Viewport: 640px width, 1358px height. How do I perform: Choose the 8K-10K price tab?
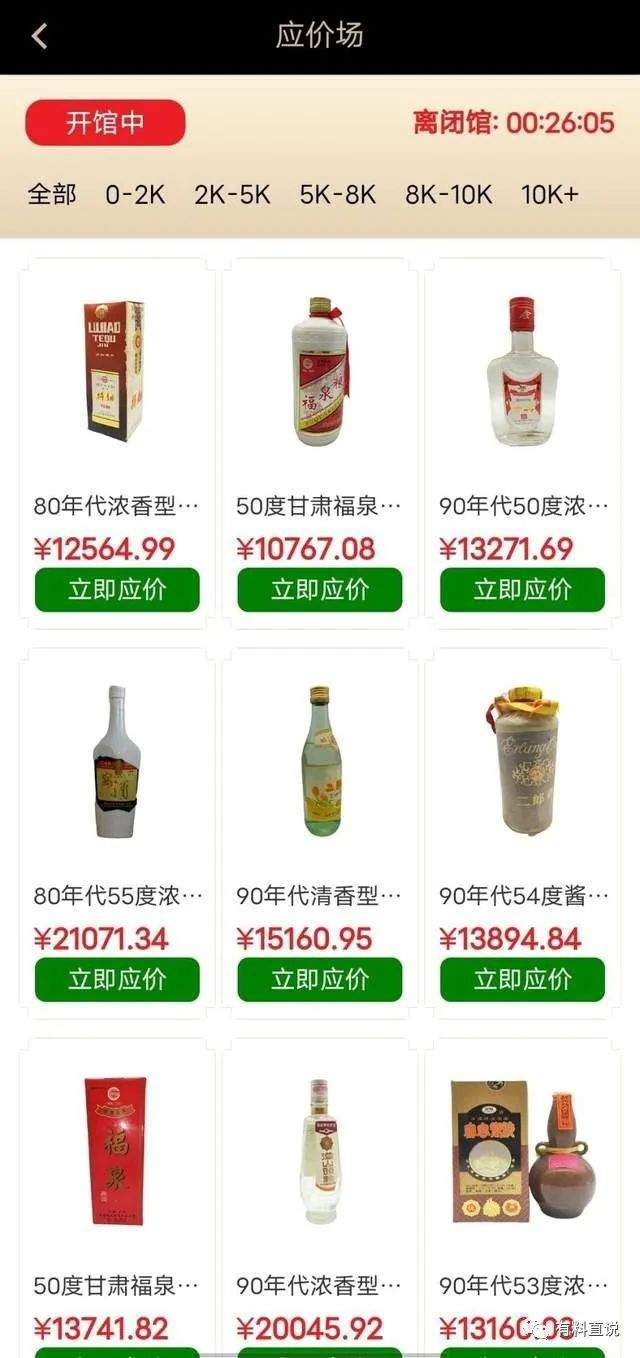point(448,194)
